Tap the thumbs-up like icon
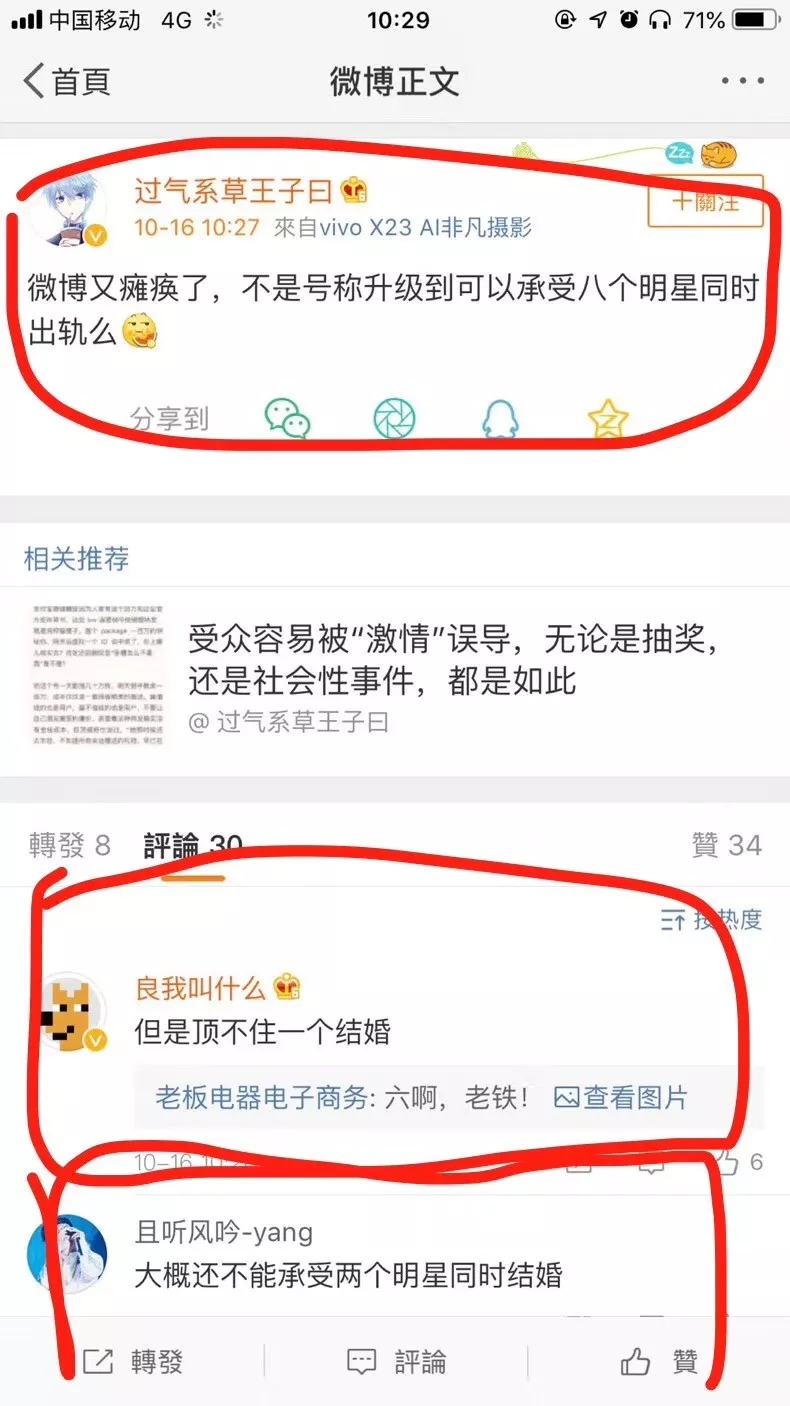This screenshot has width=790, height=1406. [639, 1361]
